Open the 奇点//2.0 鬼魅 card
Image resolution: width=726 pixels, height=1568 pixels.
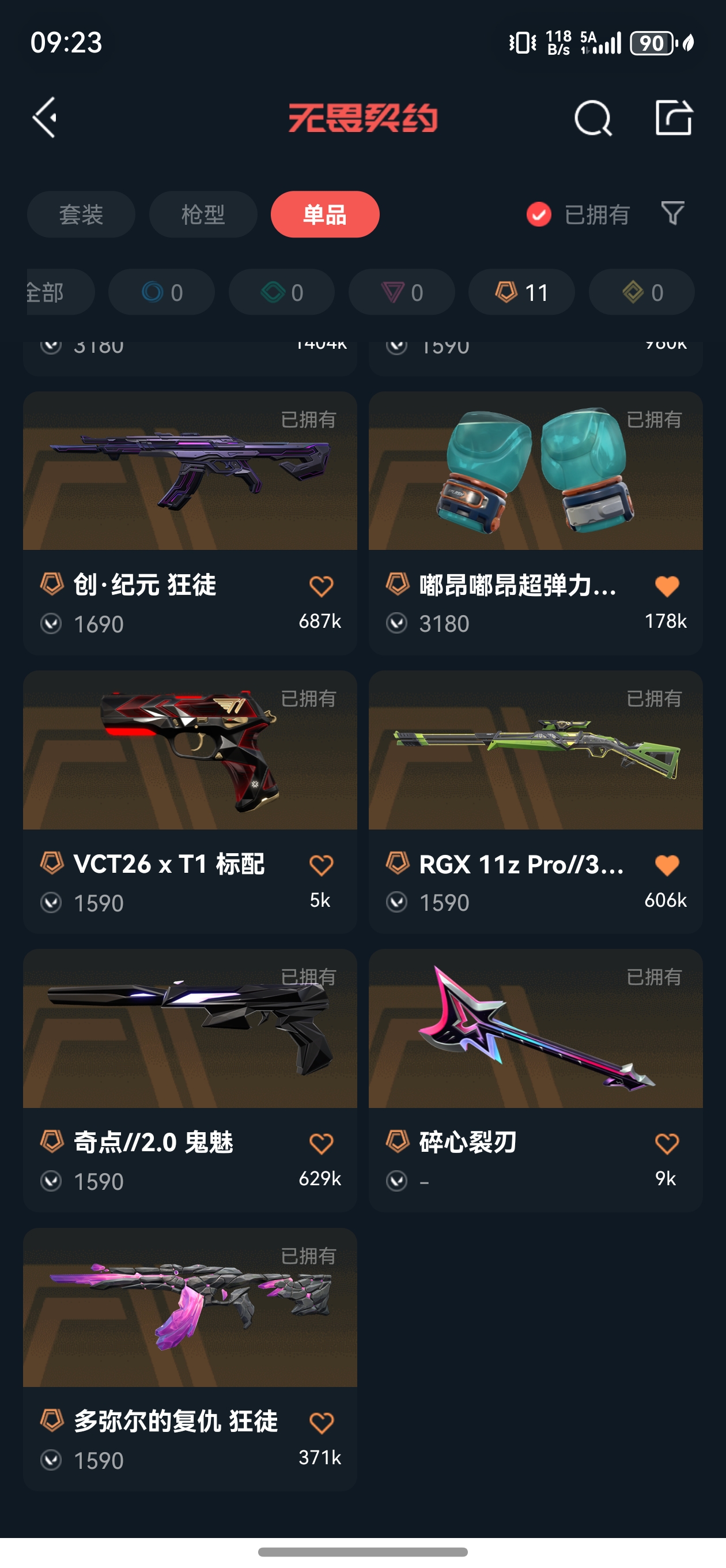[x=190, y=1028]
